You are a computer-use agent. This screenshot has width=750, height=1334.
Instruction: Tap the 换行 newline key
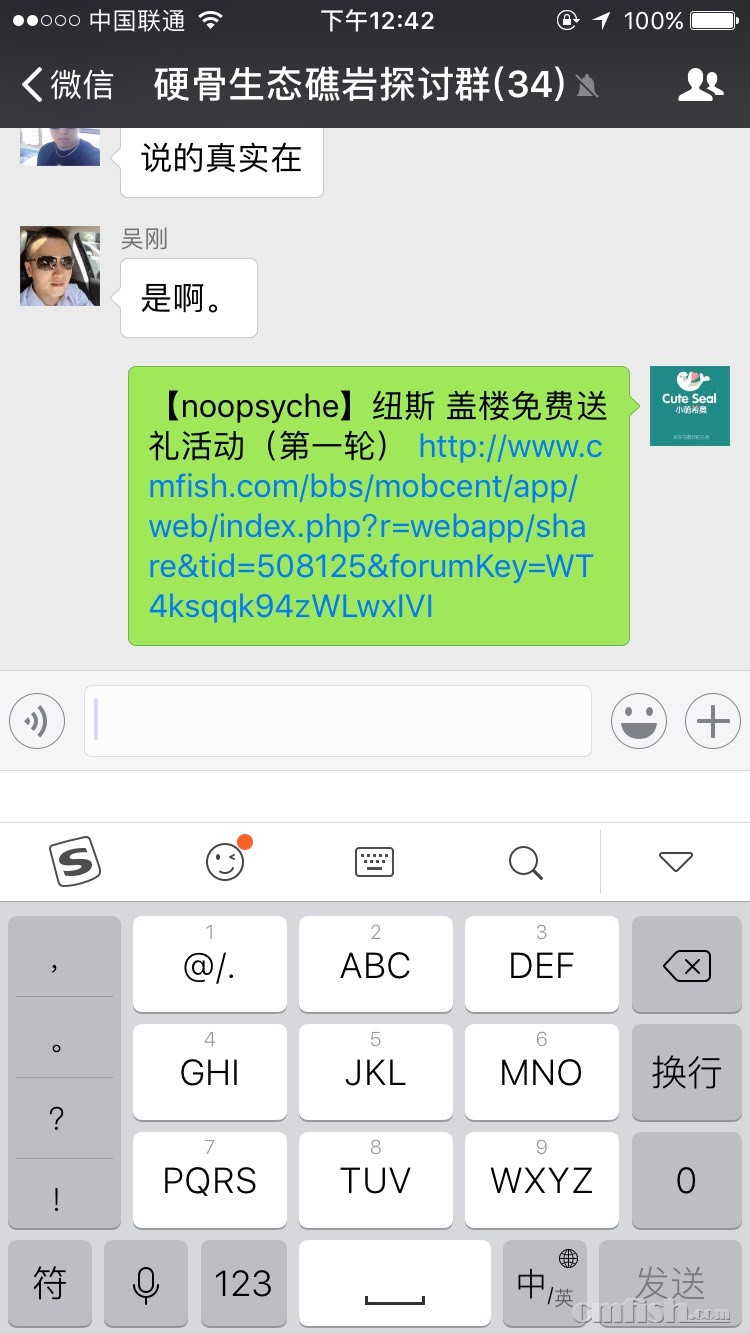click(686, 1072)
